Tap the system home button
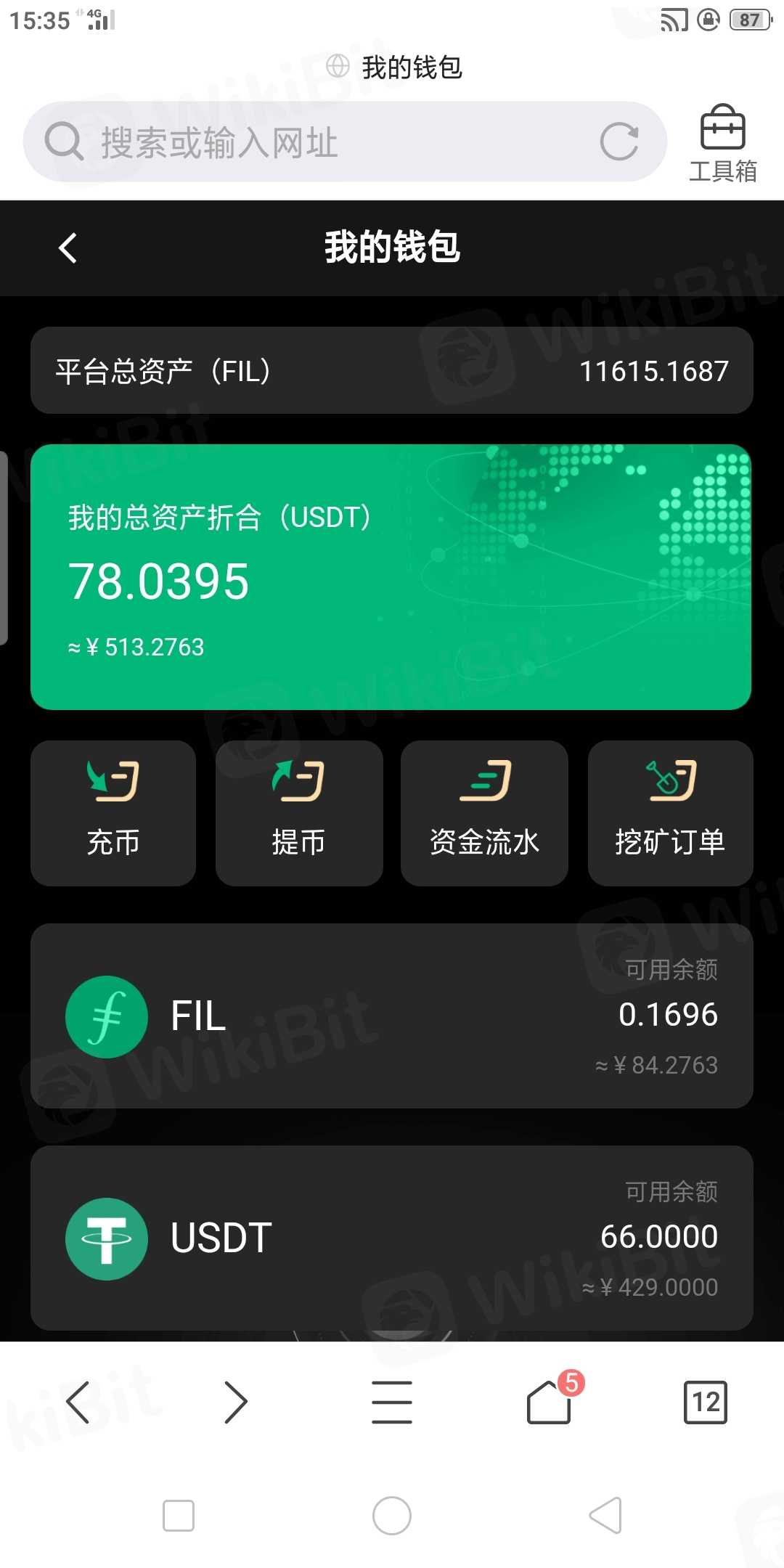Screen dimensions: 784x1568 coord(392,1516)
